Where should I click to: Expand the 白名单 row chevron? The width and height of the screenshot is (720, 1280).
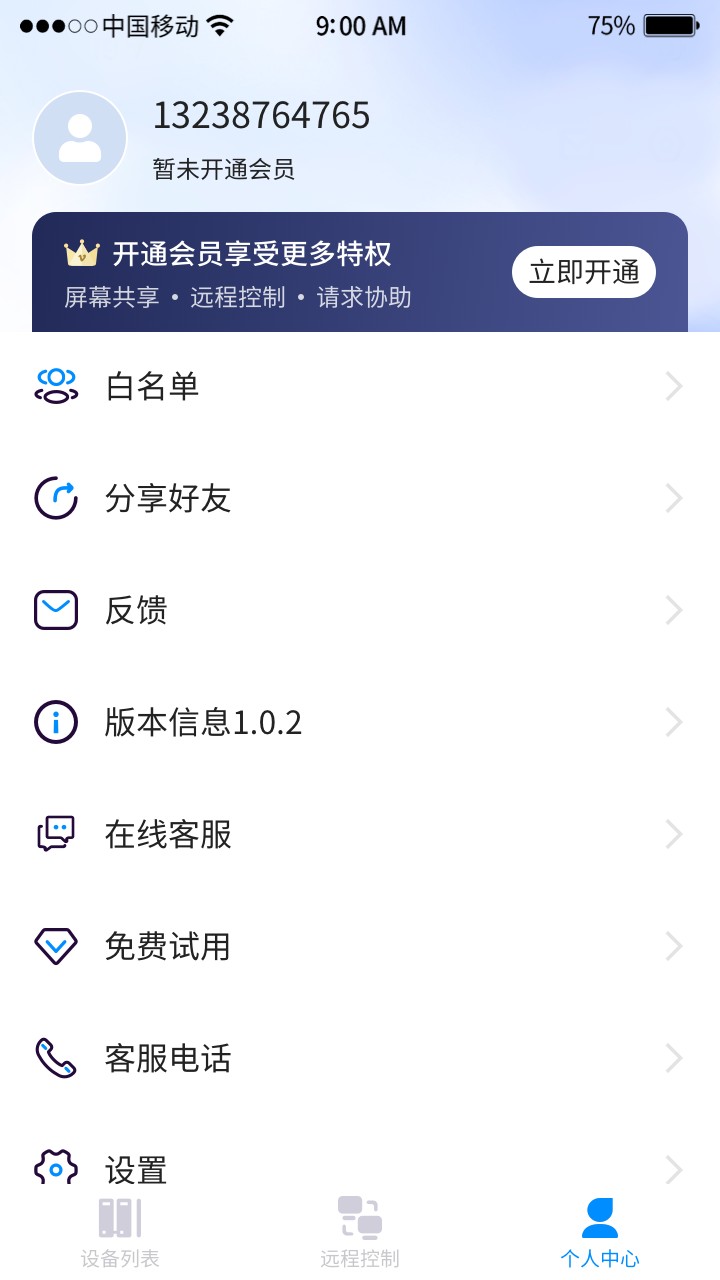(x=673, y=386)
